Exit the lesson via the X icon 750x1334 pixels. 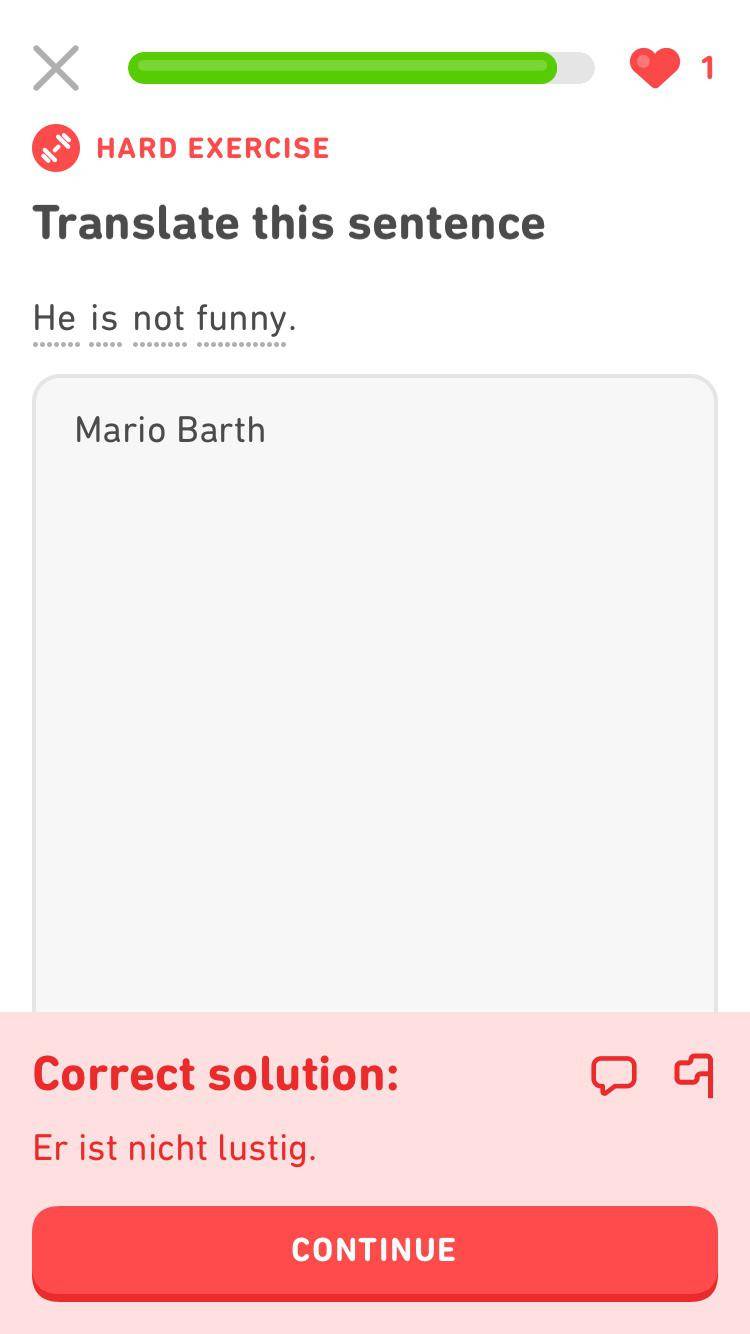[x=56, y=68]
